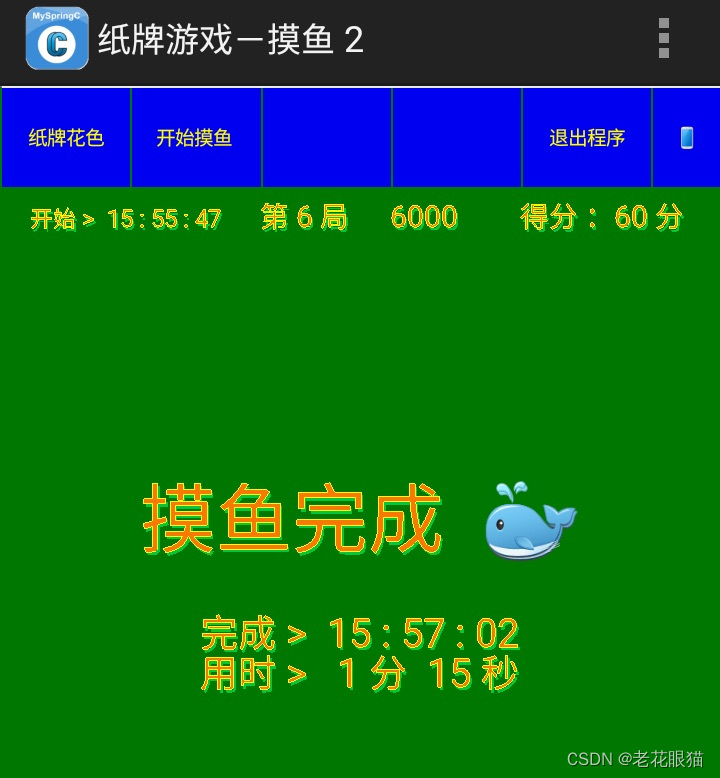This screenshot has width=720, height=778.
Task: Select the 开始摸鱼 toolbar option
Action: [196, 138]
